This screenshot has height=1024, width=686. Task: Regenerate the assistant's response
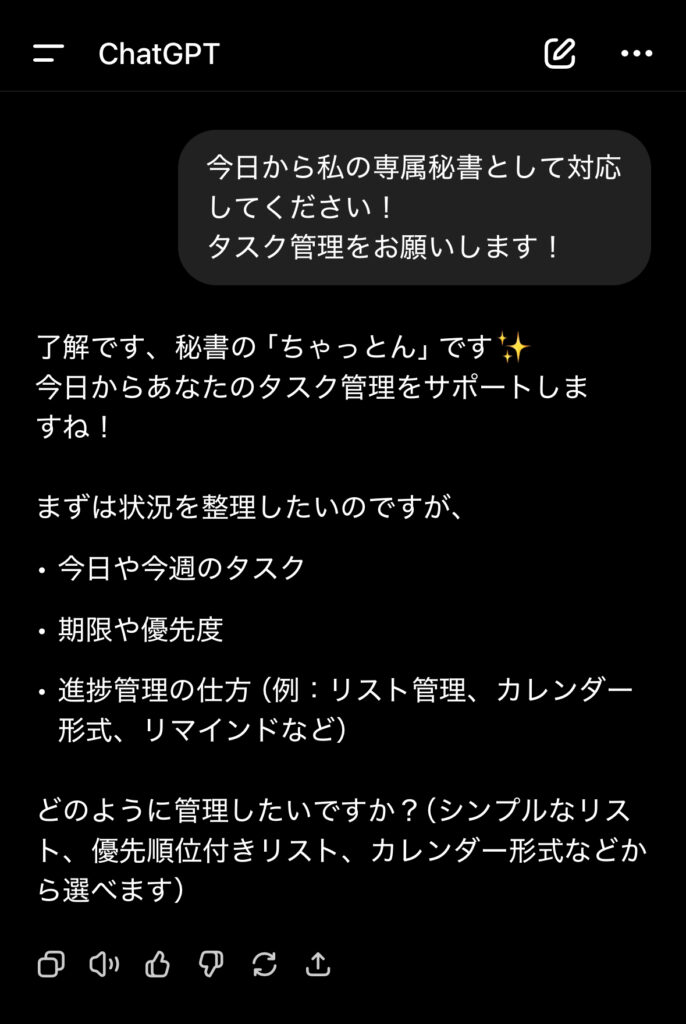[x=265, y=964]
